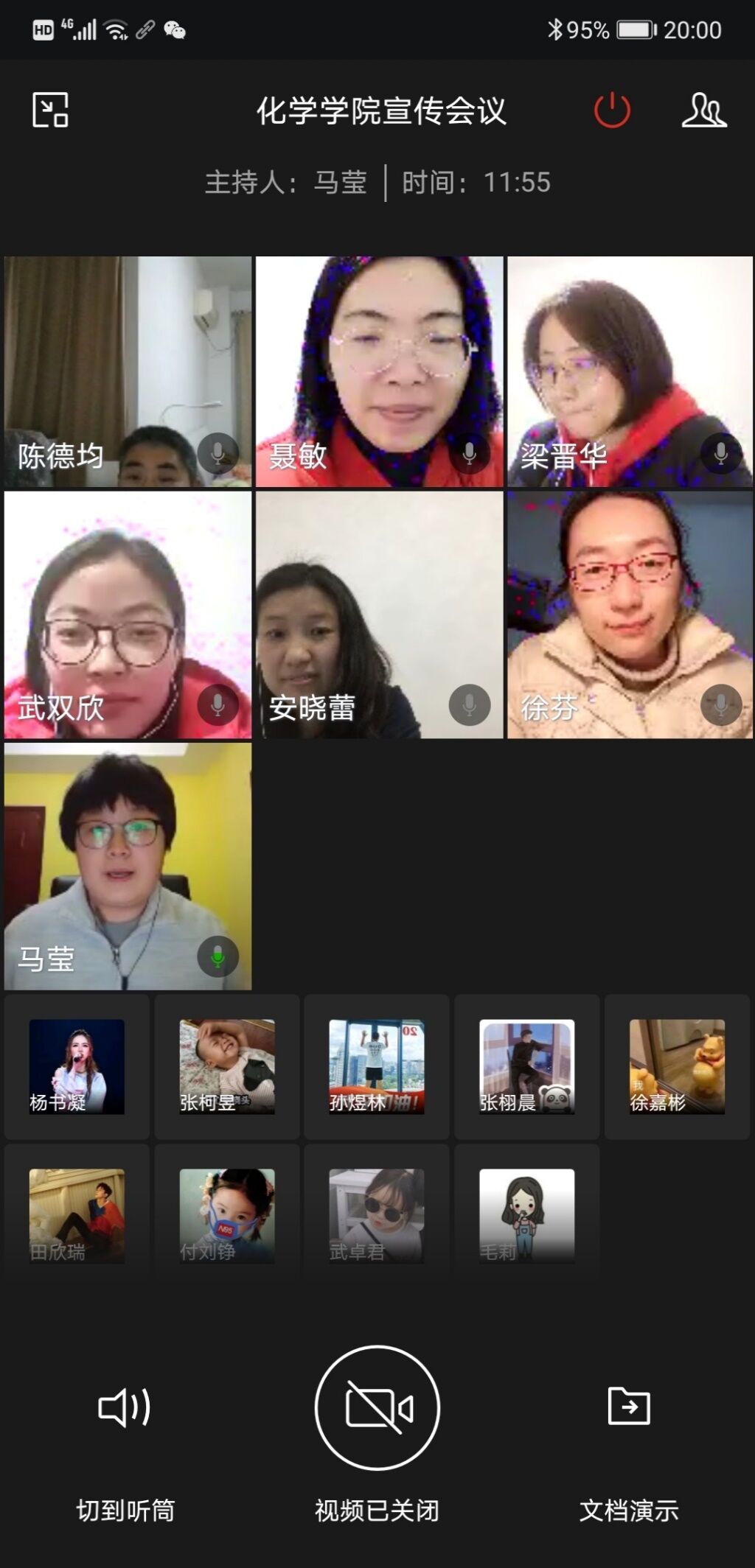Open the participants list

click(x=704, y=111)
